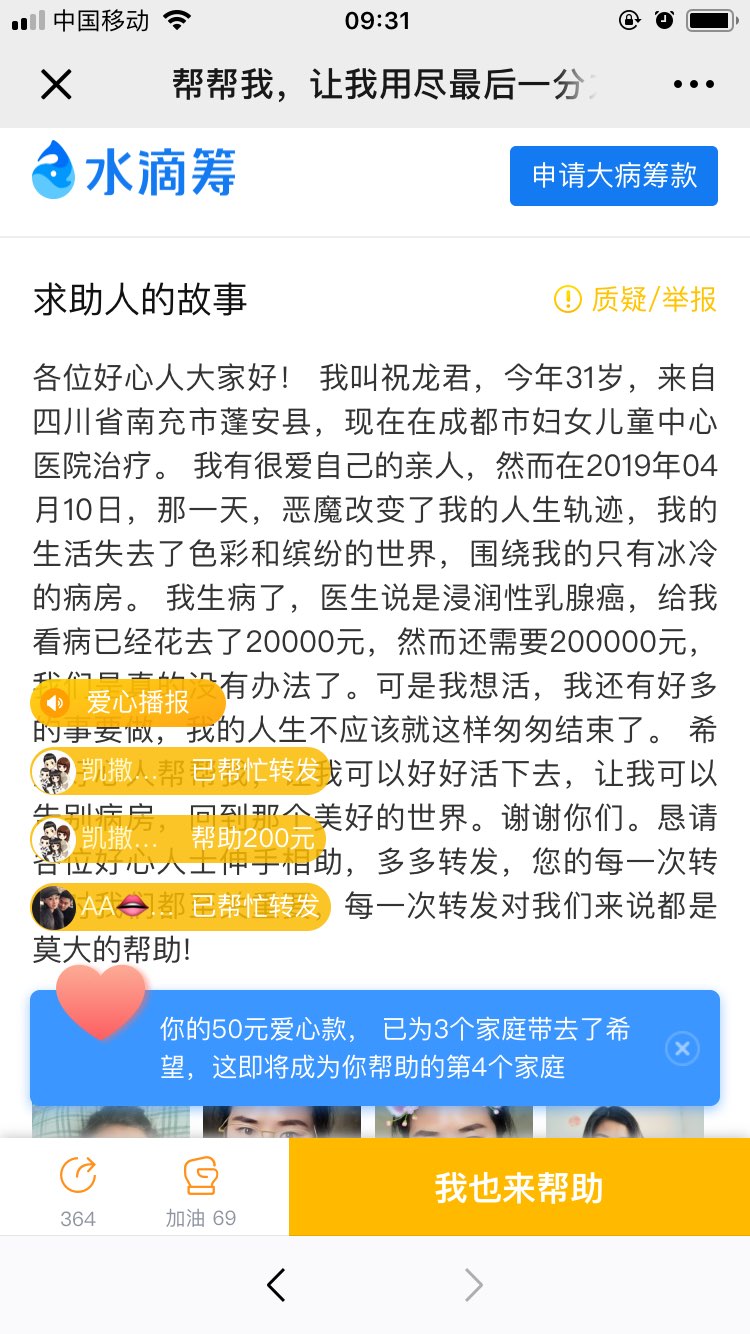The width and height of the screenshot is (750, 1334).
Task: Dismiss the 50元爱心款 blue banner
Action: pyautogui.click(x=682, y=1048)
